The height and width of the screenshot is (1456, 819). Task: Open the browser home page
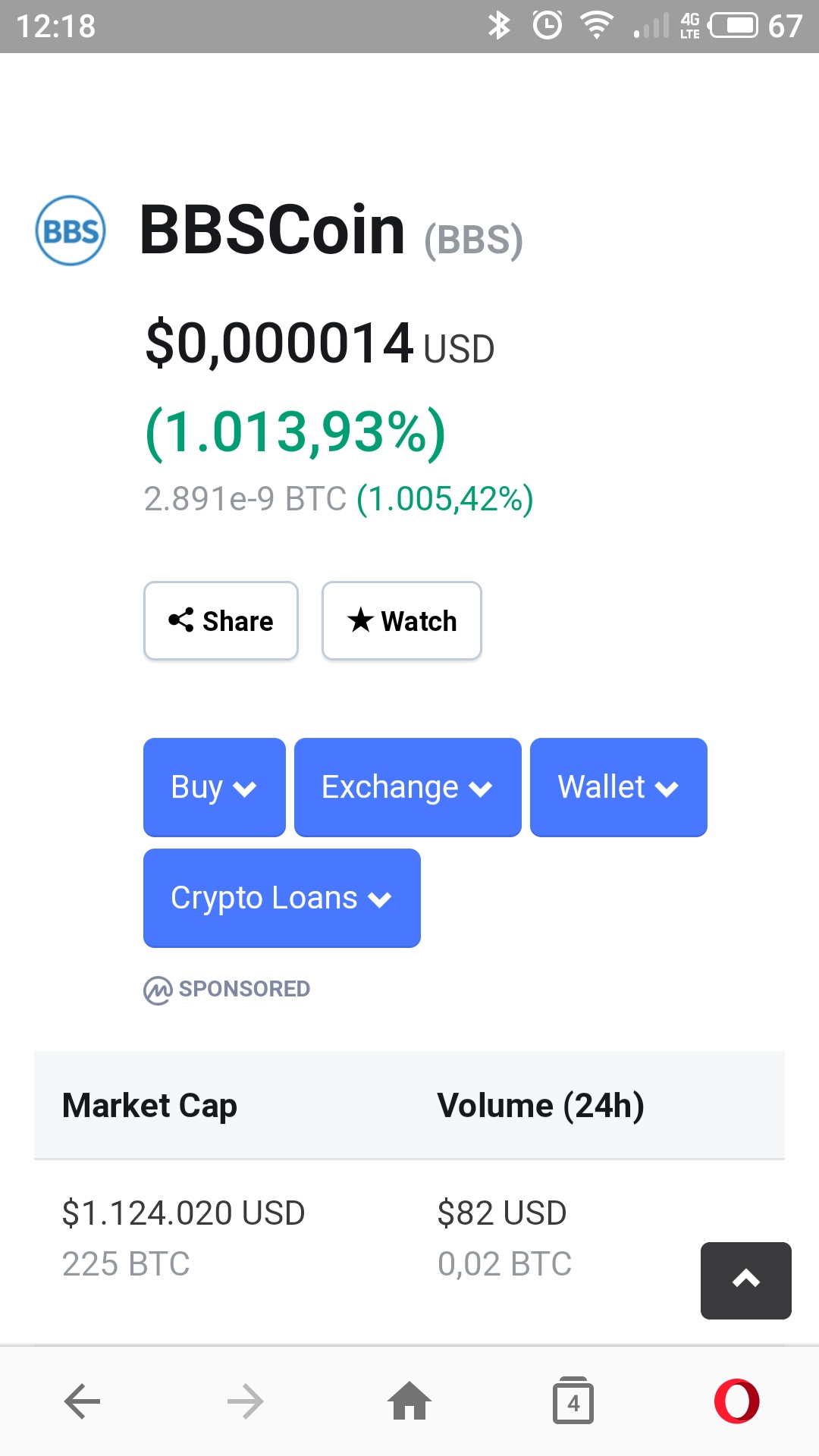tap(409, 1401)
